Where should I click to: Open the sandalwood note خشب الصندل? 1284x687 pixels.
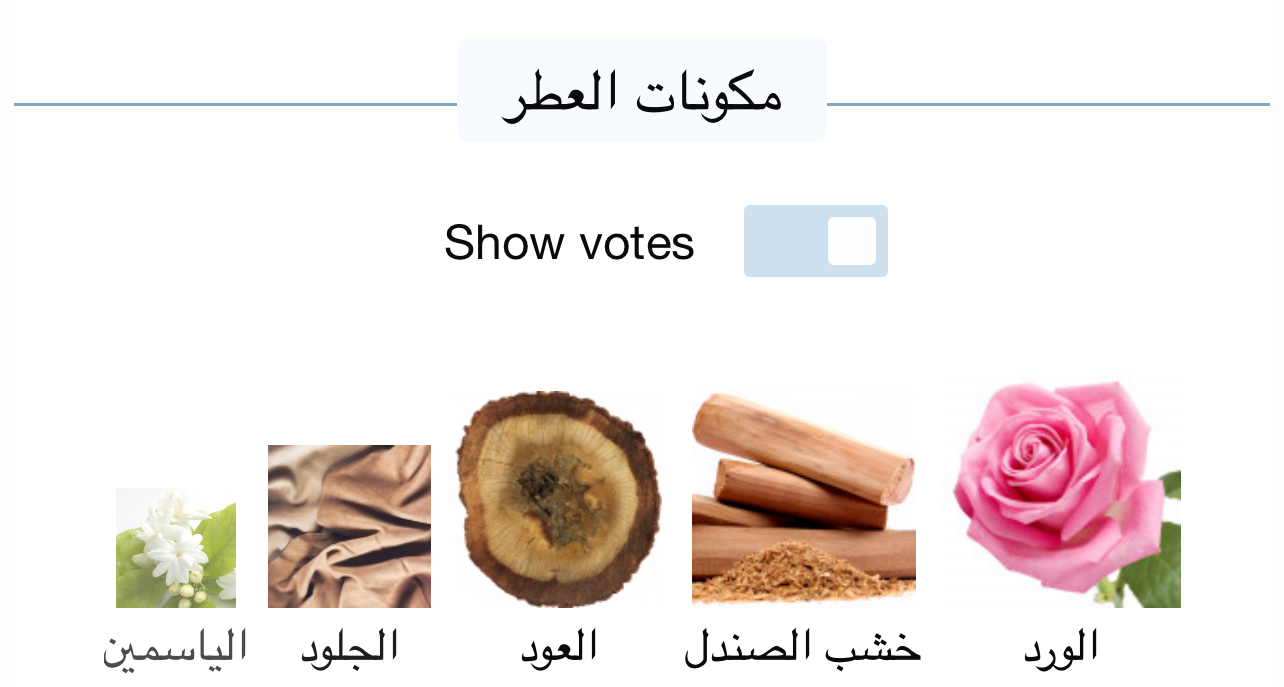click(803, 500)
